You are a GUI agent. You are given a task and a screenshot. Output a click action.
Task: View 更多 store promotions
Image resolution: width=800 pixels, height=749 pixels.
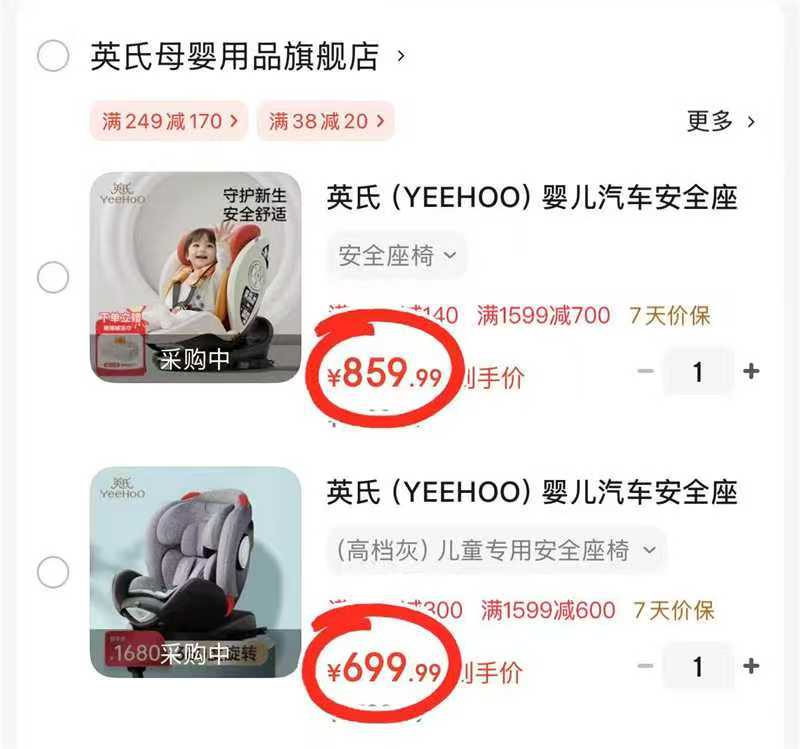(x=721, y=122)
